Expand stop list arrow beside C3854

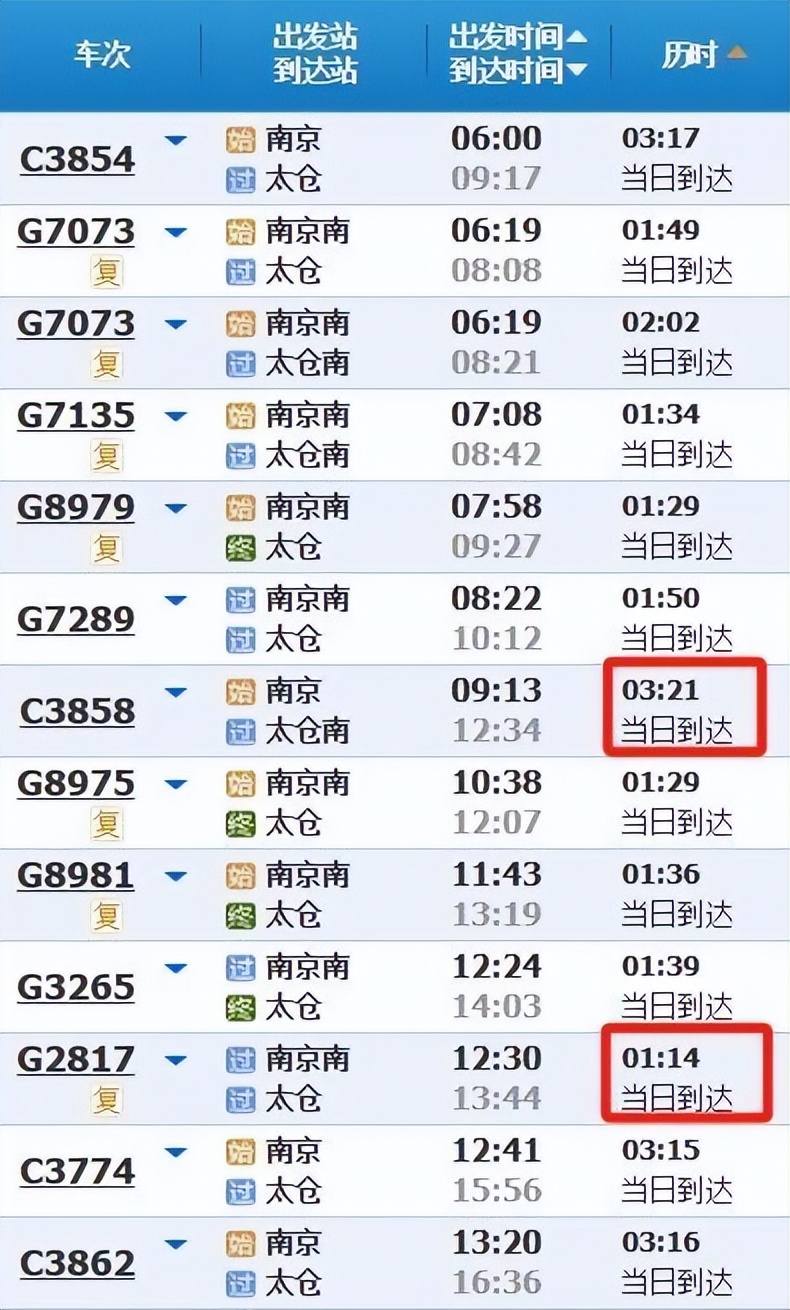tap(176, 141)
